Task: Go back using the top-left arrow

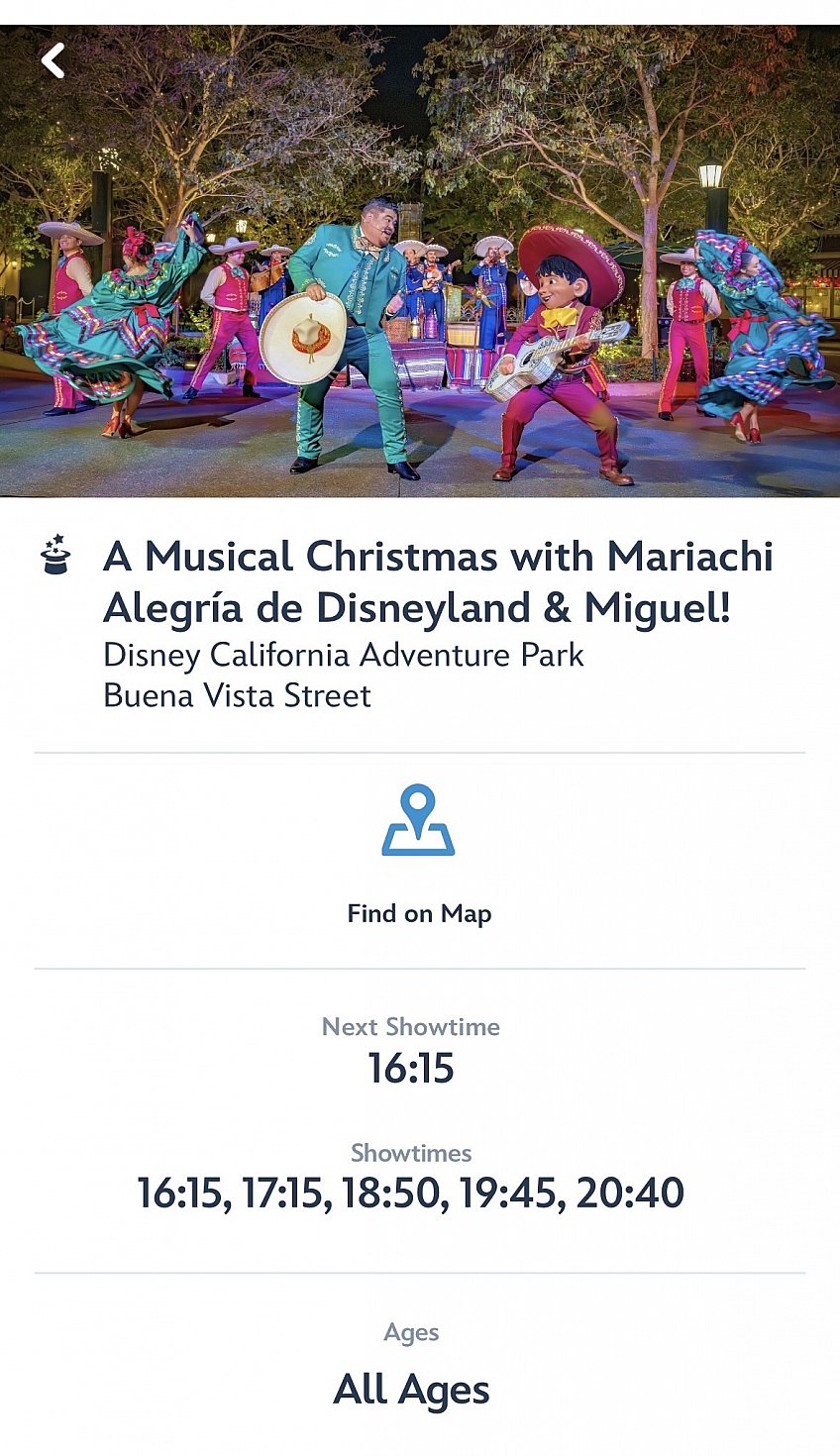Action: click(53, 60)
